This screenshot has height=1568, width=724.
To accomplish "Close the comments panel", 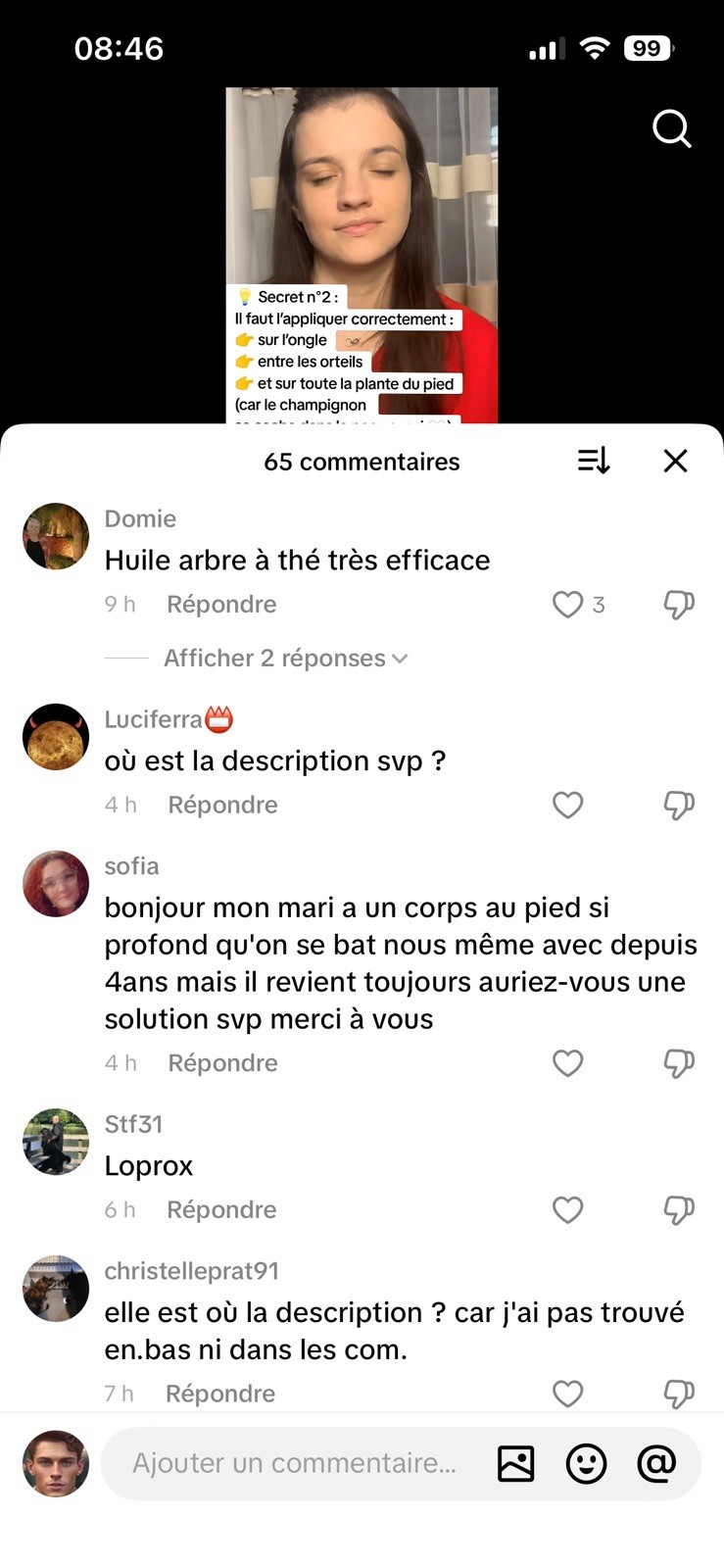I will [x=676, y=461].
